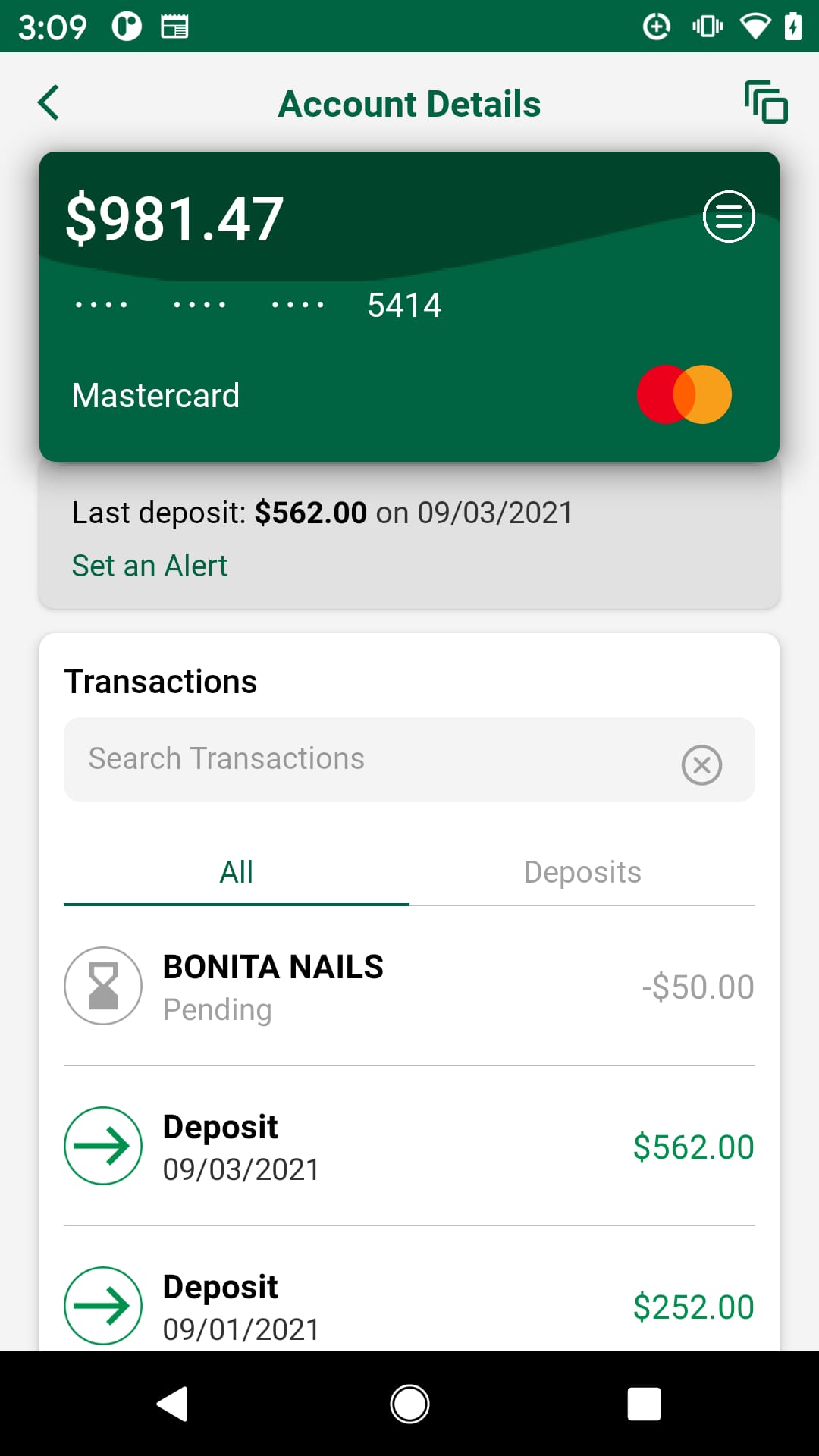Open the system recent apps view
This screenshot has height=1456, width=819.
pos(644,1404)
